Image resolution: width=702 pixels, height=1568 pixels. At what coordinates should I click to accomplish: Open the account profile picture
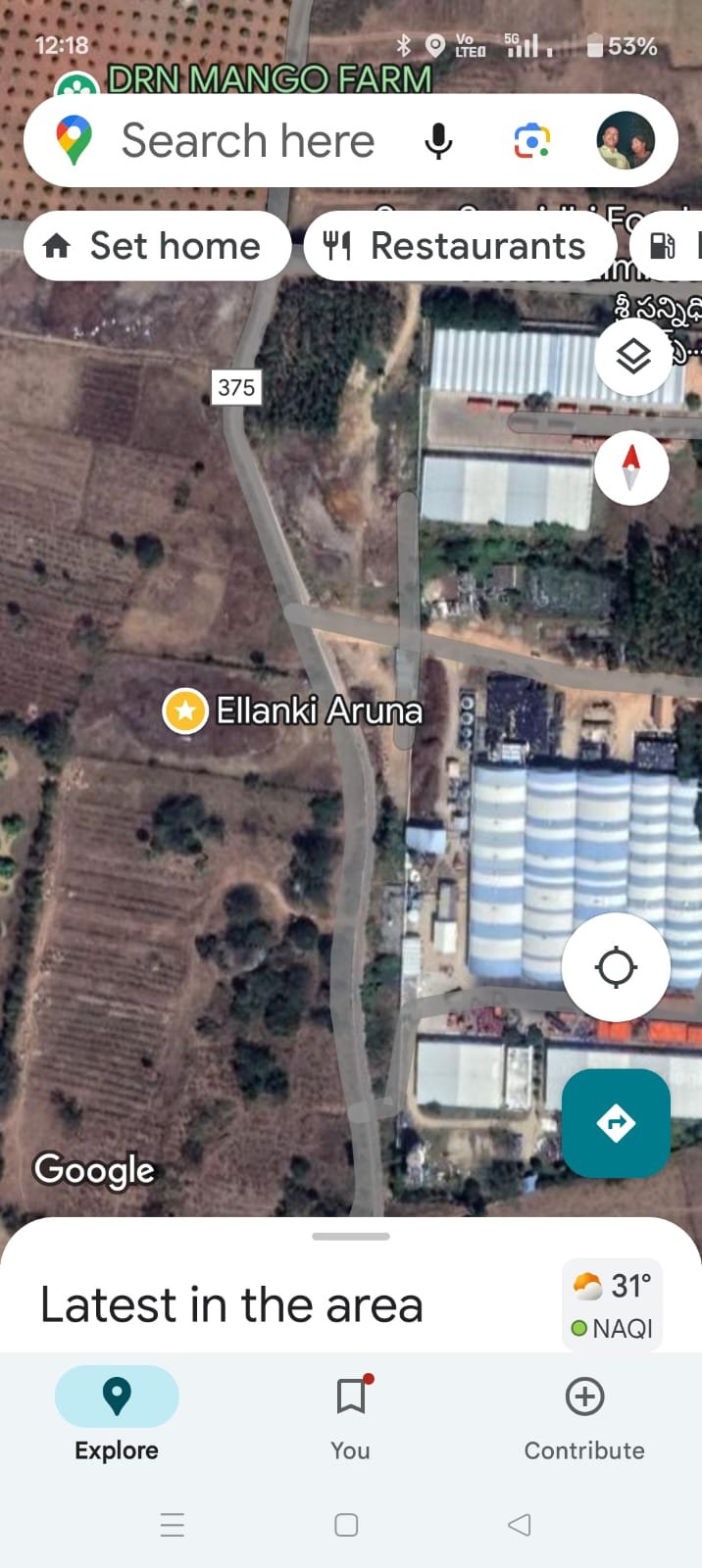[x=626, y=140]
